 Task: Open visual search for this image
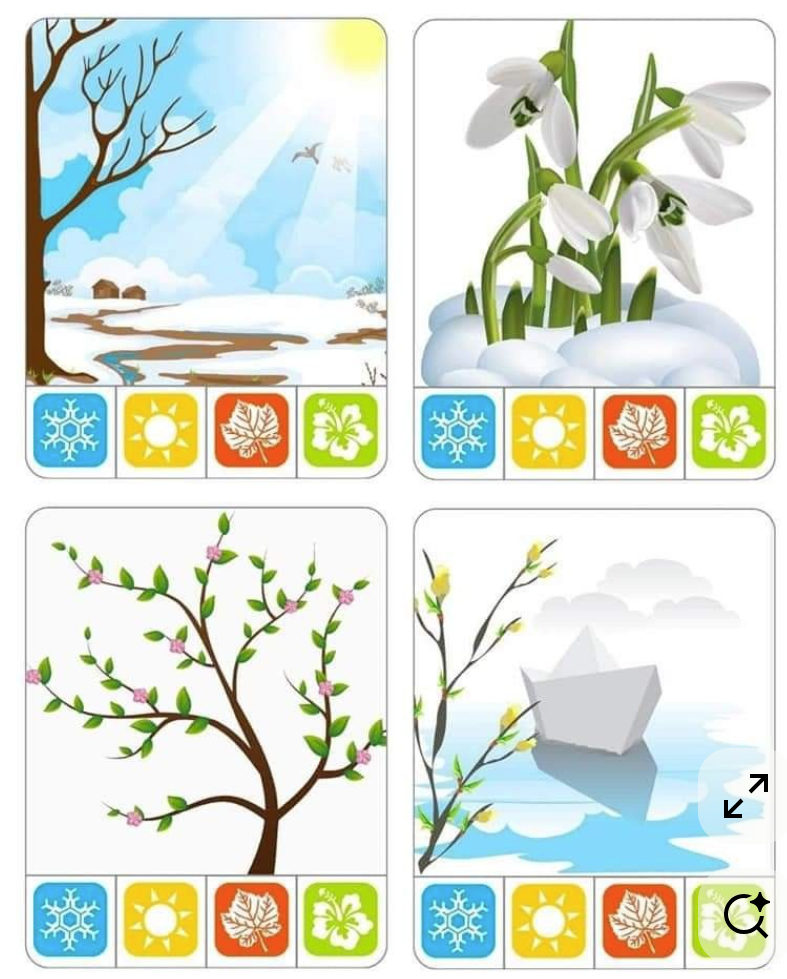[746, 914]
